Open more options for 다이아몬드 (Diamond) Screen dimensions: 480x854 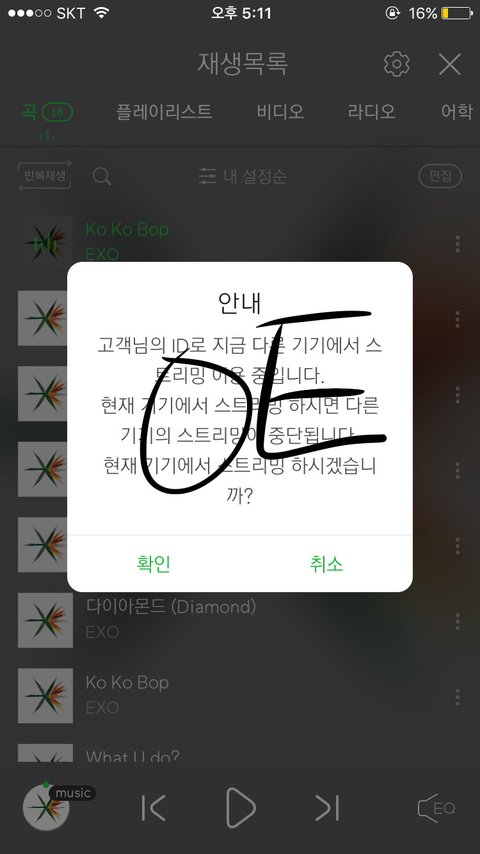tap(457, 621)
